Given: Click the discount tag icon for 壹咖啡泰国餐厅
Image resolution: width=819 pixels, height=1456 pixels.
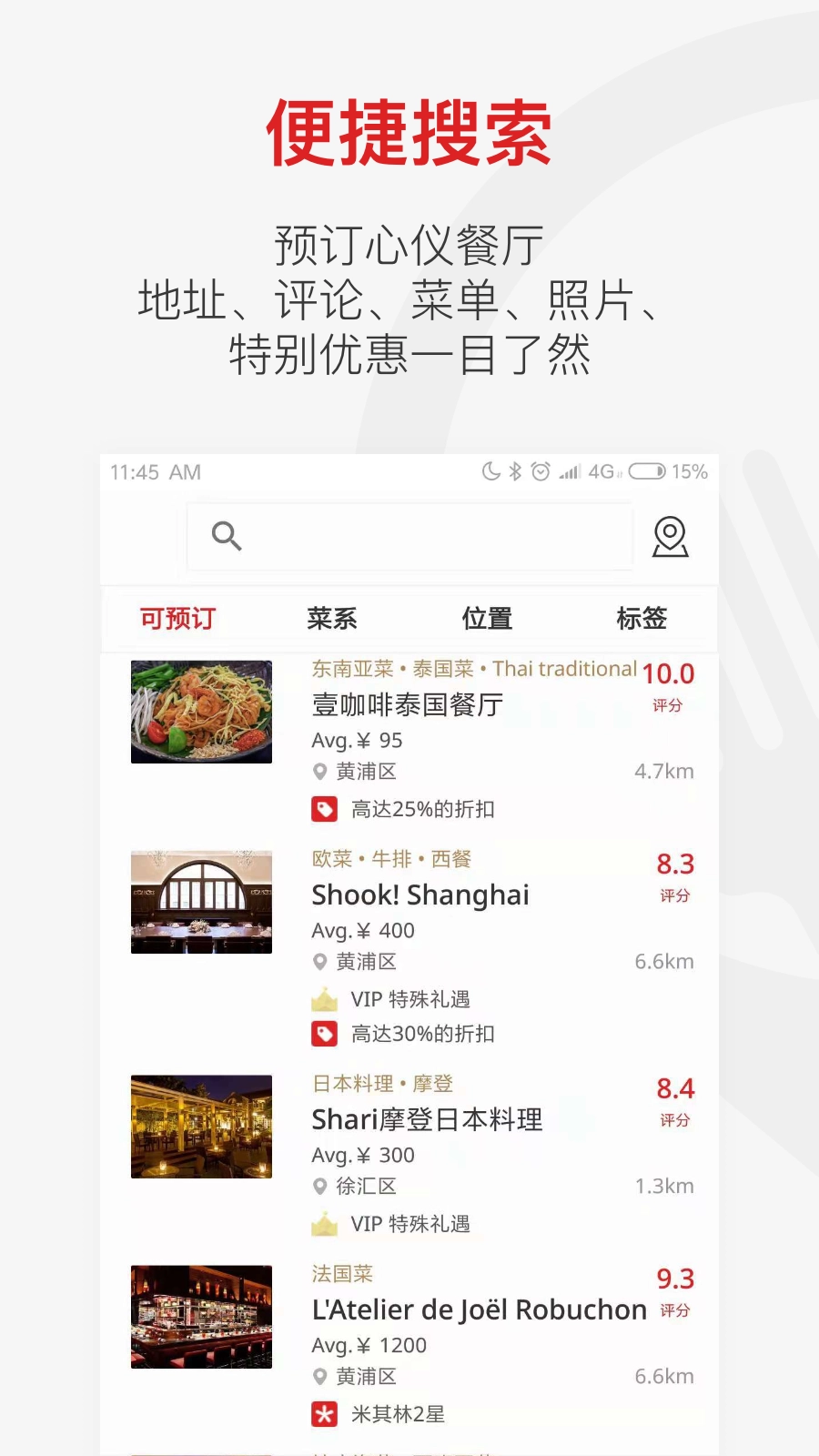Looking at the screenshot, I should tap(325, 809).
